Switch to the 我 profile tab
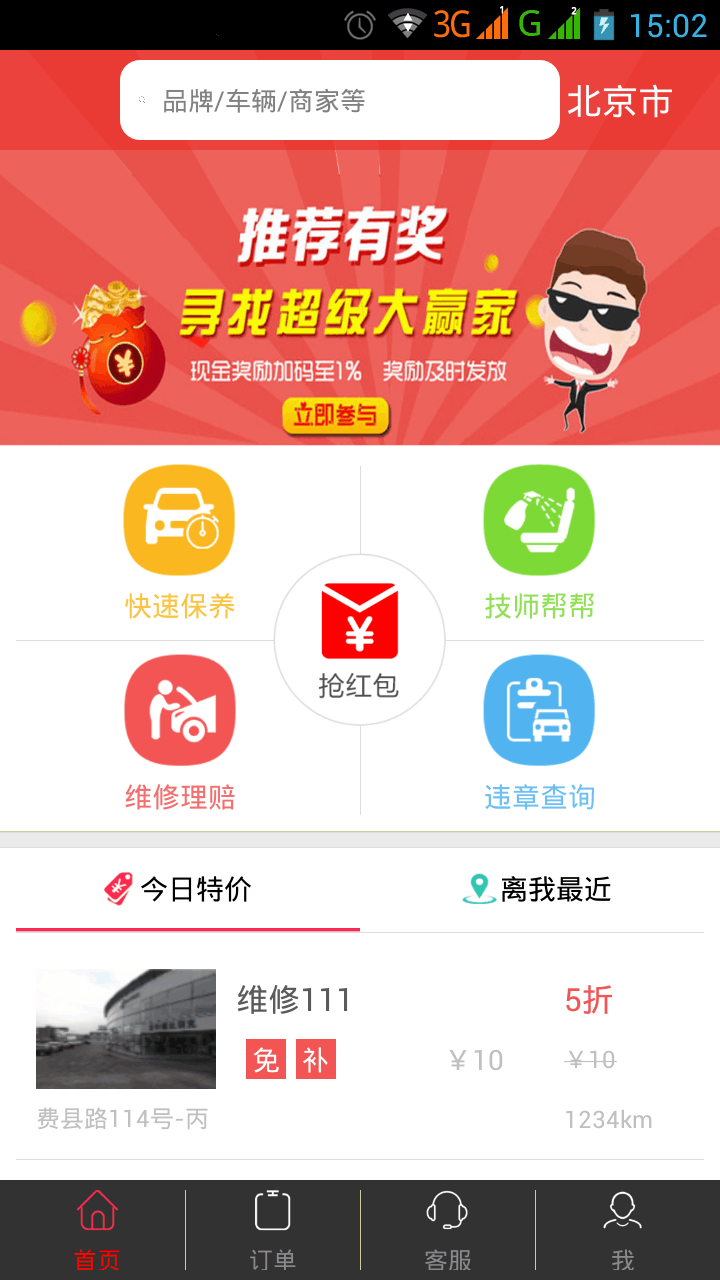 point(623,1230)
